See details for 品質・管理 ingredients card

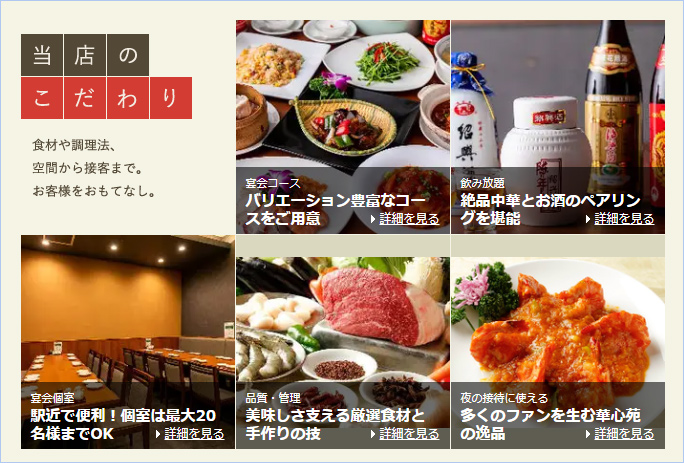coord(408,434)
